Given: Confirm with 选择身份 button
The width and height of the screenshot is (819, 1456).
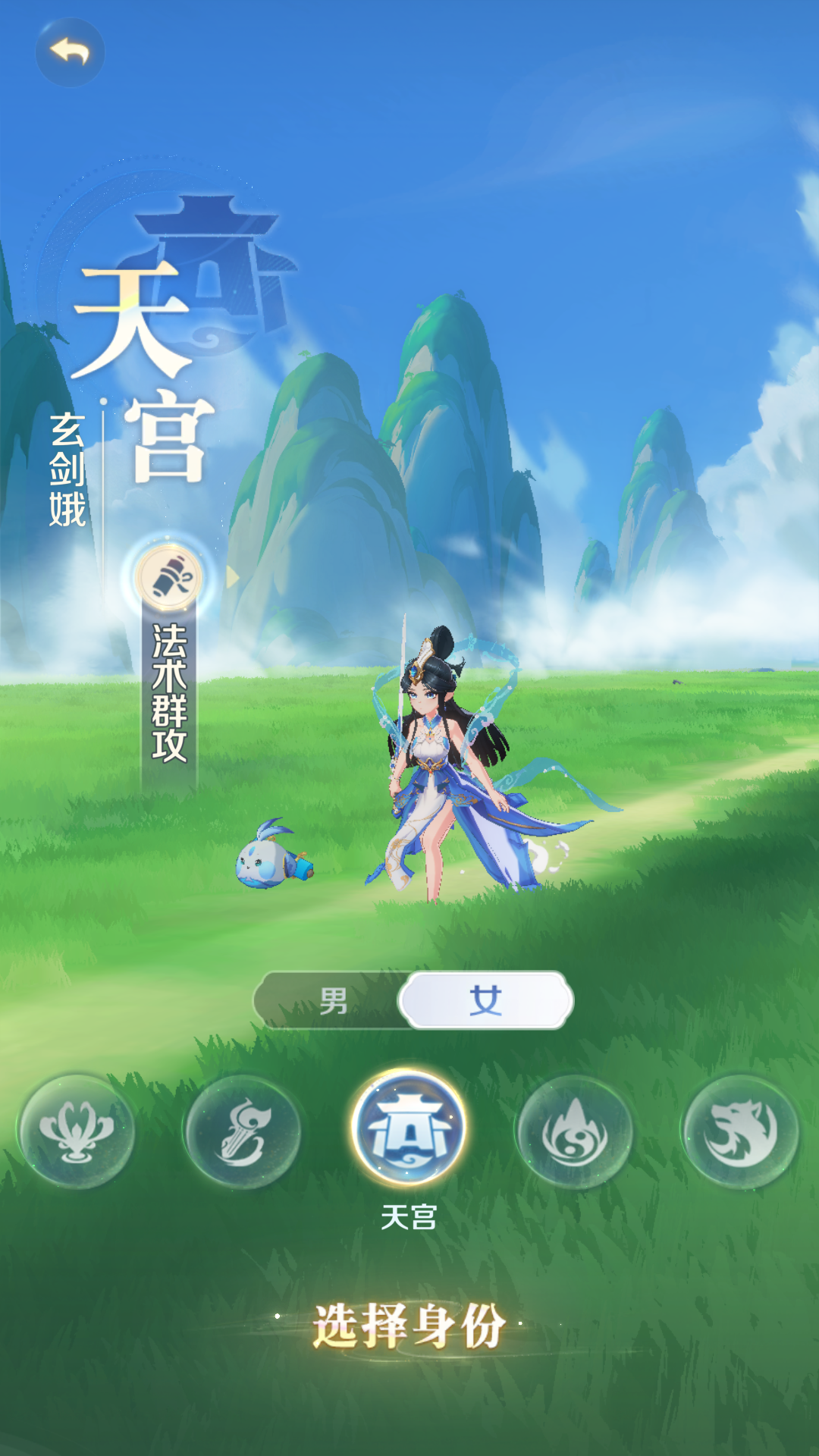Looking at the screenshot, I should 409,1325.
